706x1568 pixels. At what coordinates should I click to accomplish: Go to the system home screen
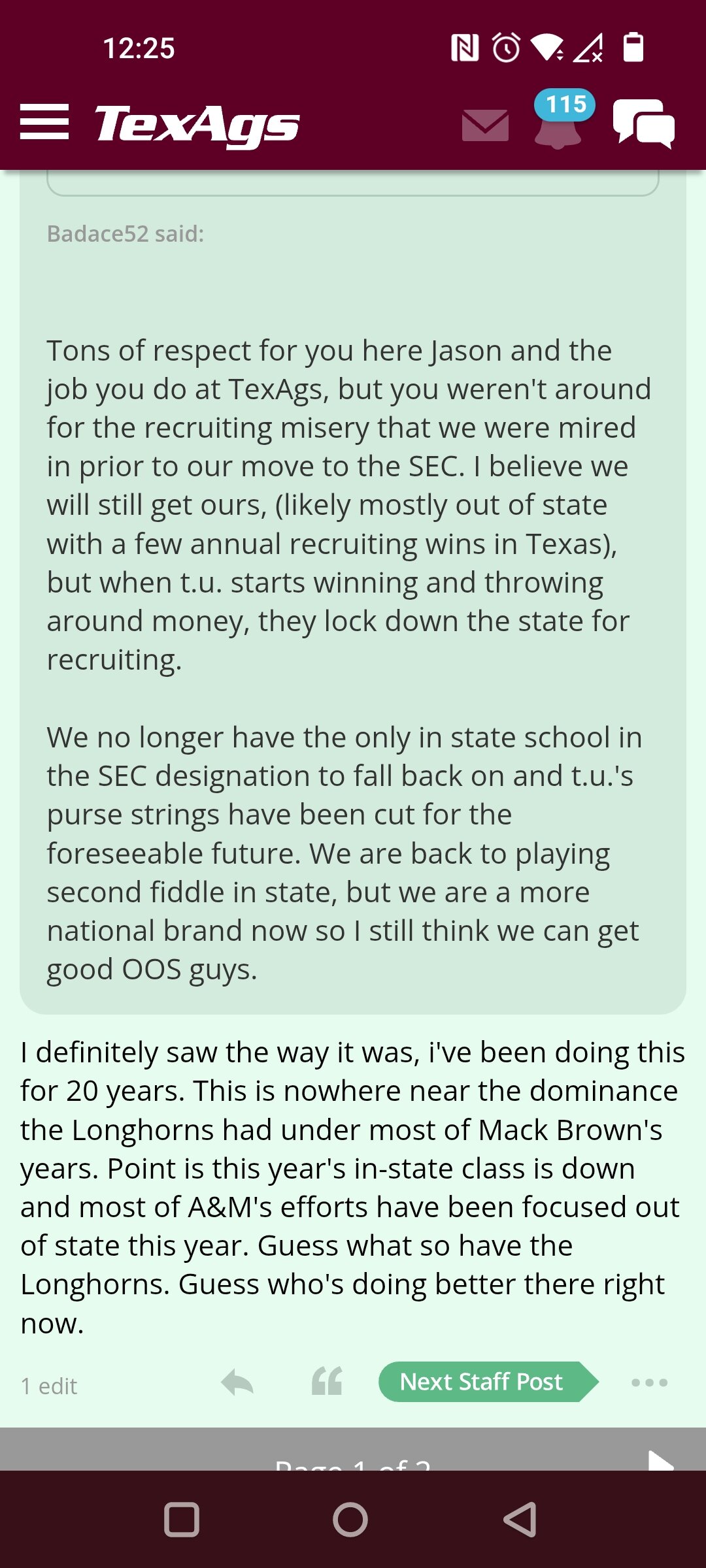[350, 1519]
